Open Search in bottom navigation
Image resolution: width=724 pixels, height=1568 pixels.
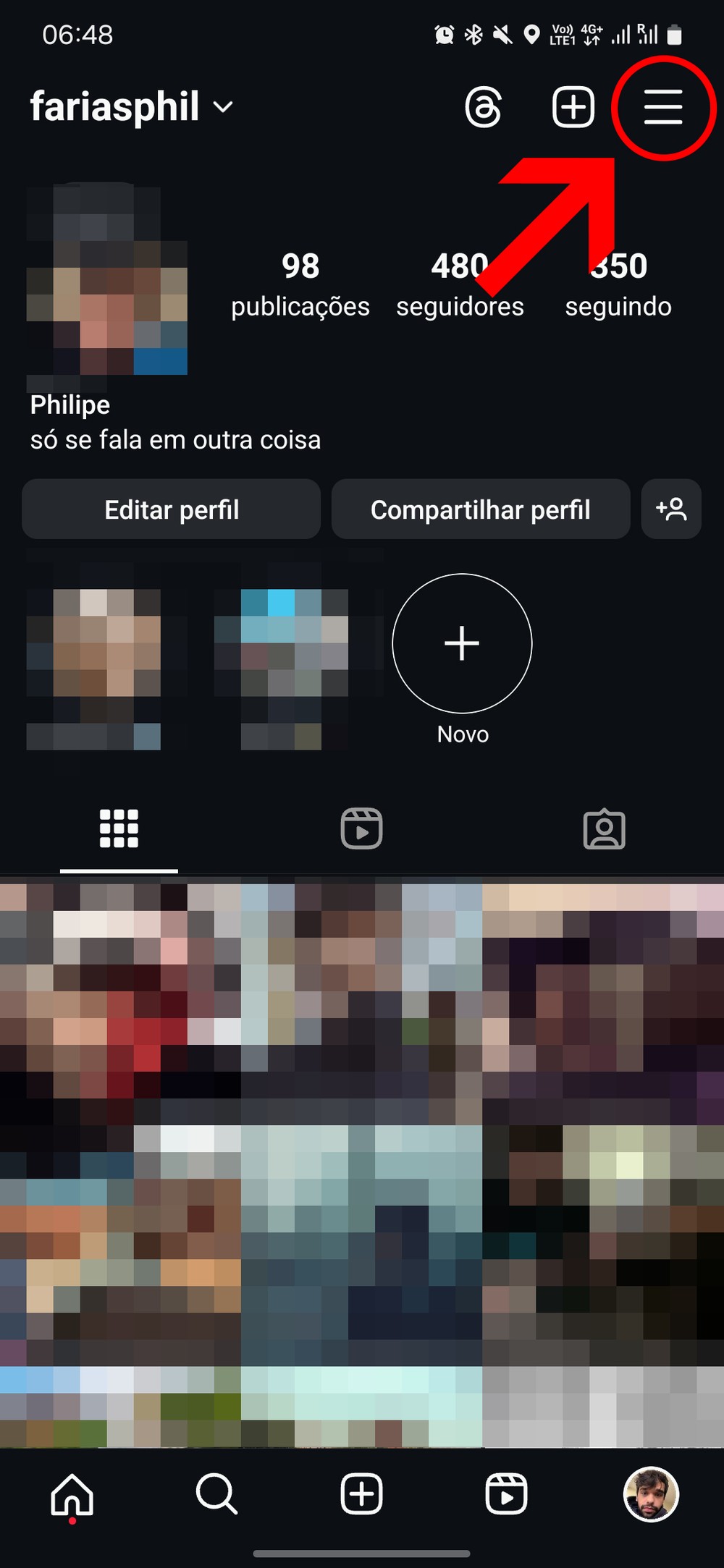coord(216,1494)
